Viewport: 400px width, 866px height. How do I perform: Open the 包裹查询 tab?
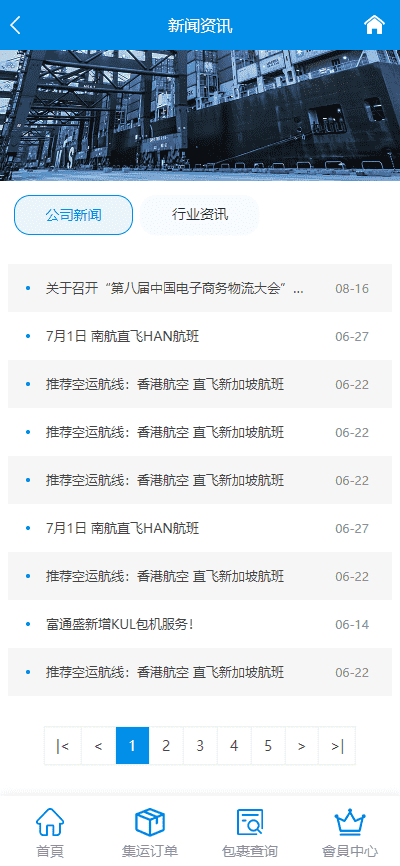point(250,833)
